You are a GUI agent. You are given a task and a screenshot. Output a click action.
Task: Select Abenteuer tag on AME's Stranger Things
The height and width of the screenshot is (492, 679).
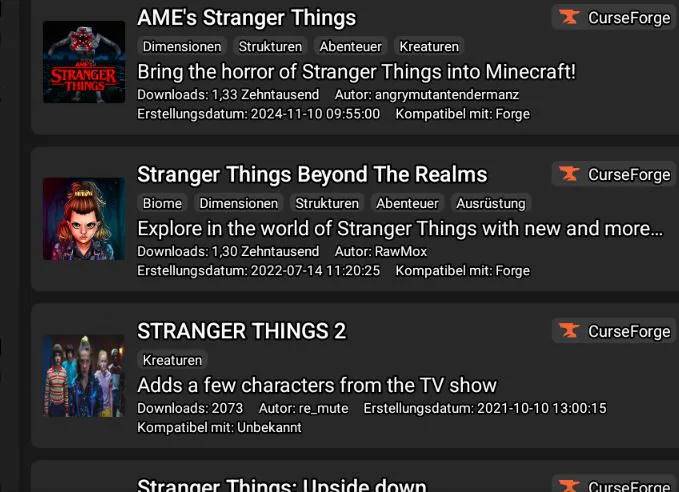click(x=350, y=46)
